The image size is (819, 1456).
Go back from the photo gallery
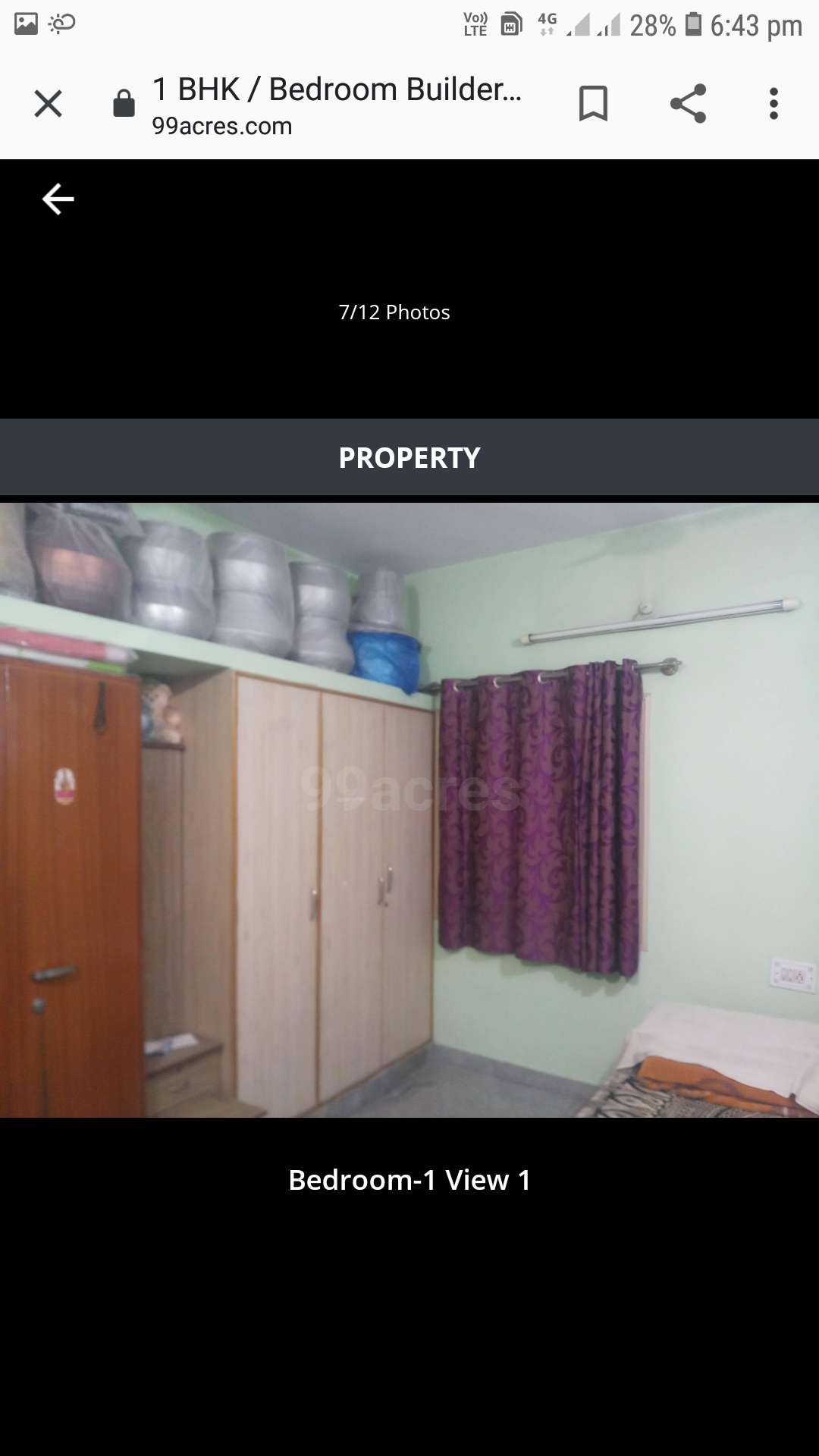pos(58,199)
